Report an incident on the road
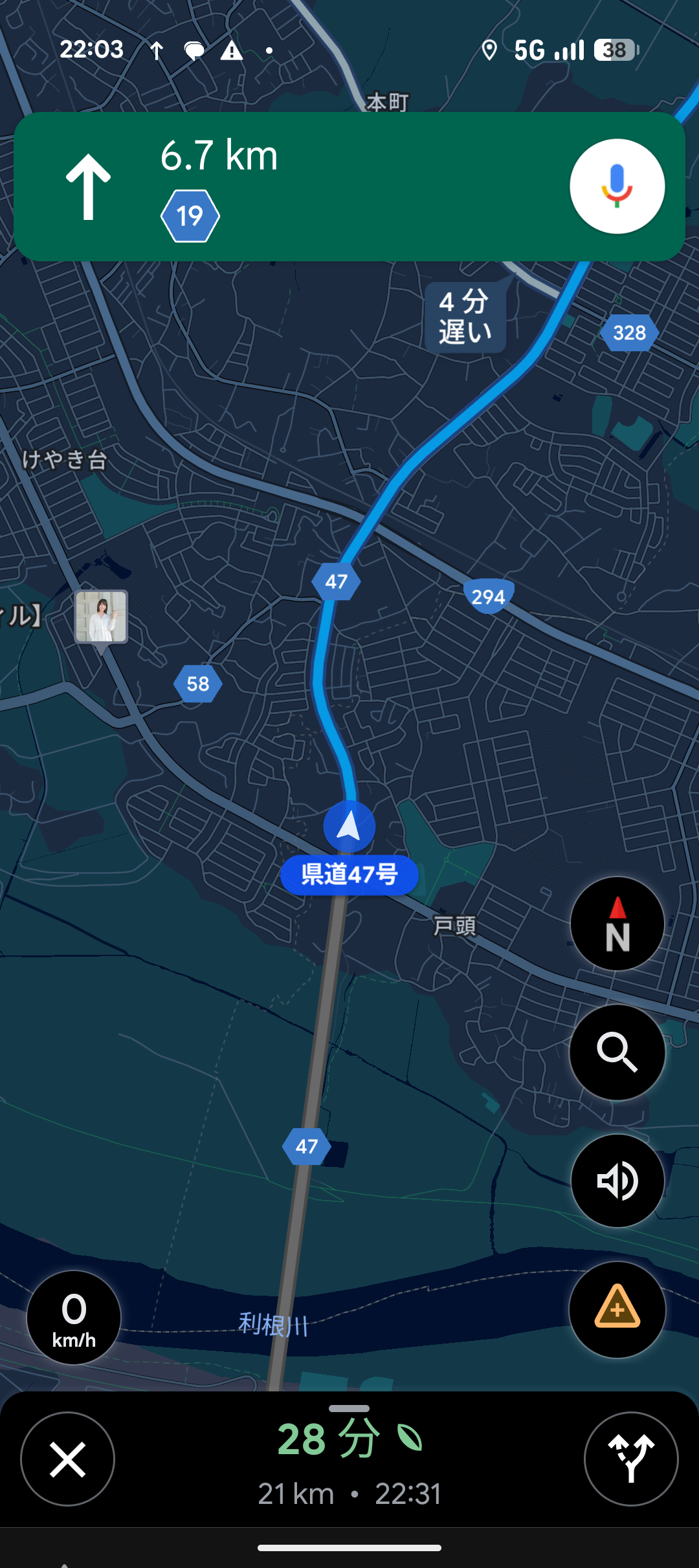Viewport: 699px width, 1568px height. point(617,1309)
